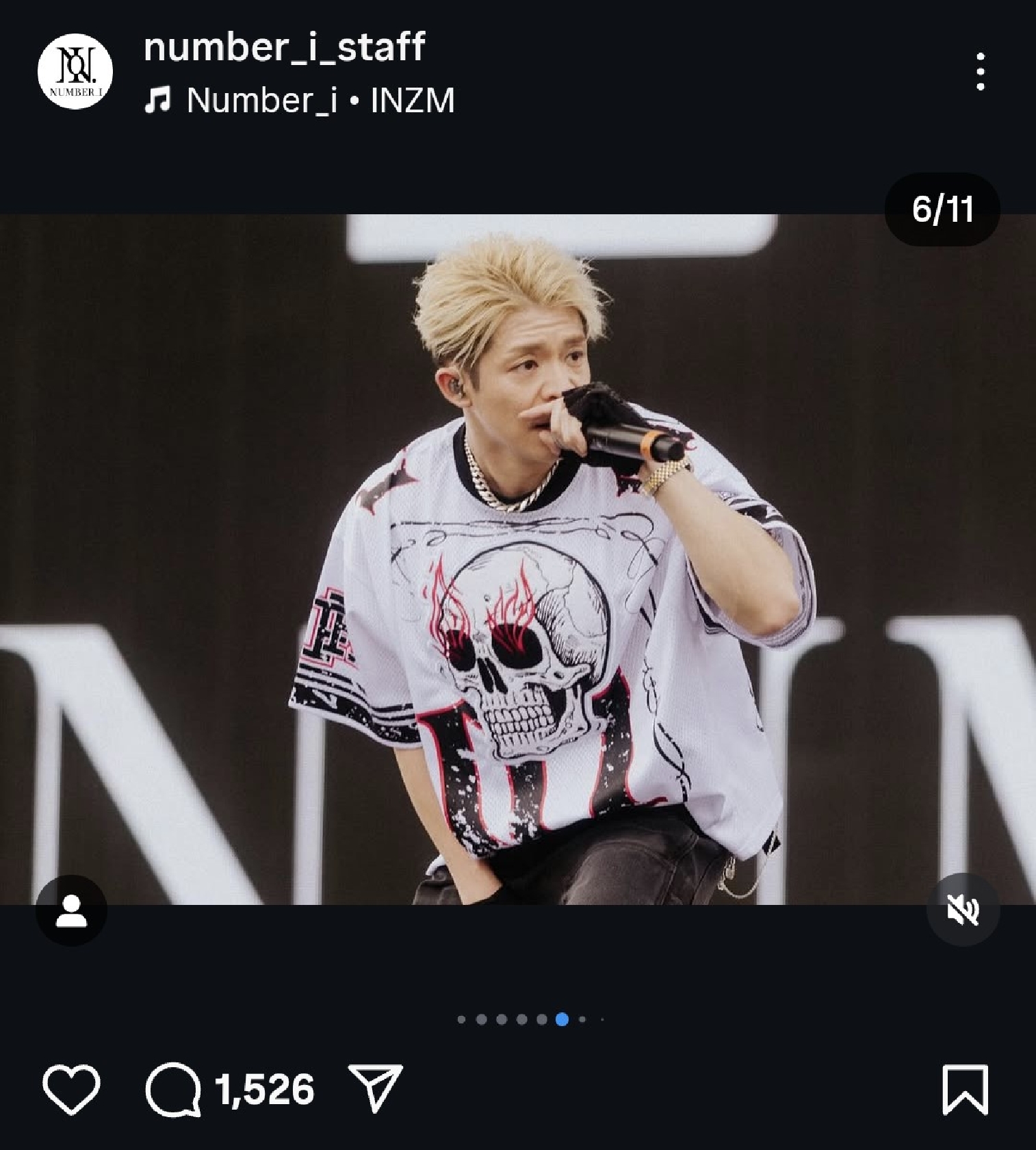Open the number_i_staff username link

pyautogui.click(x=284, y=47)
